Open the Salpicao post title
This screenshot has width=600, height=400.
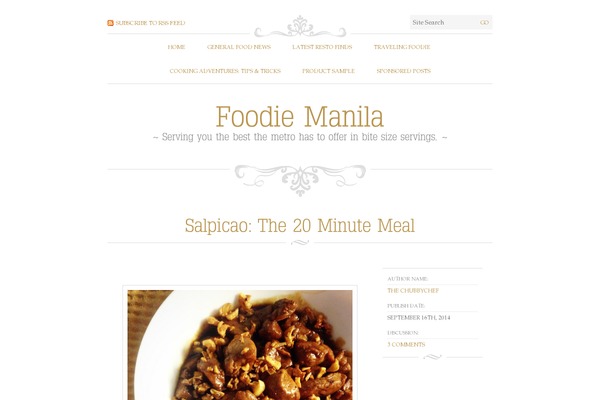coord(299,226)
